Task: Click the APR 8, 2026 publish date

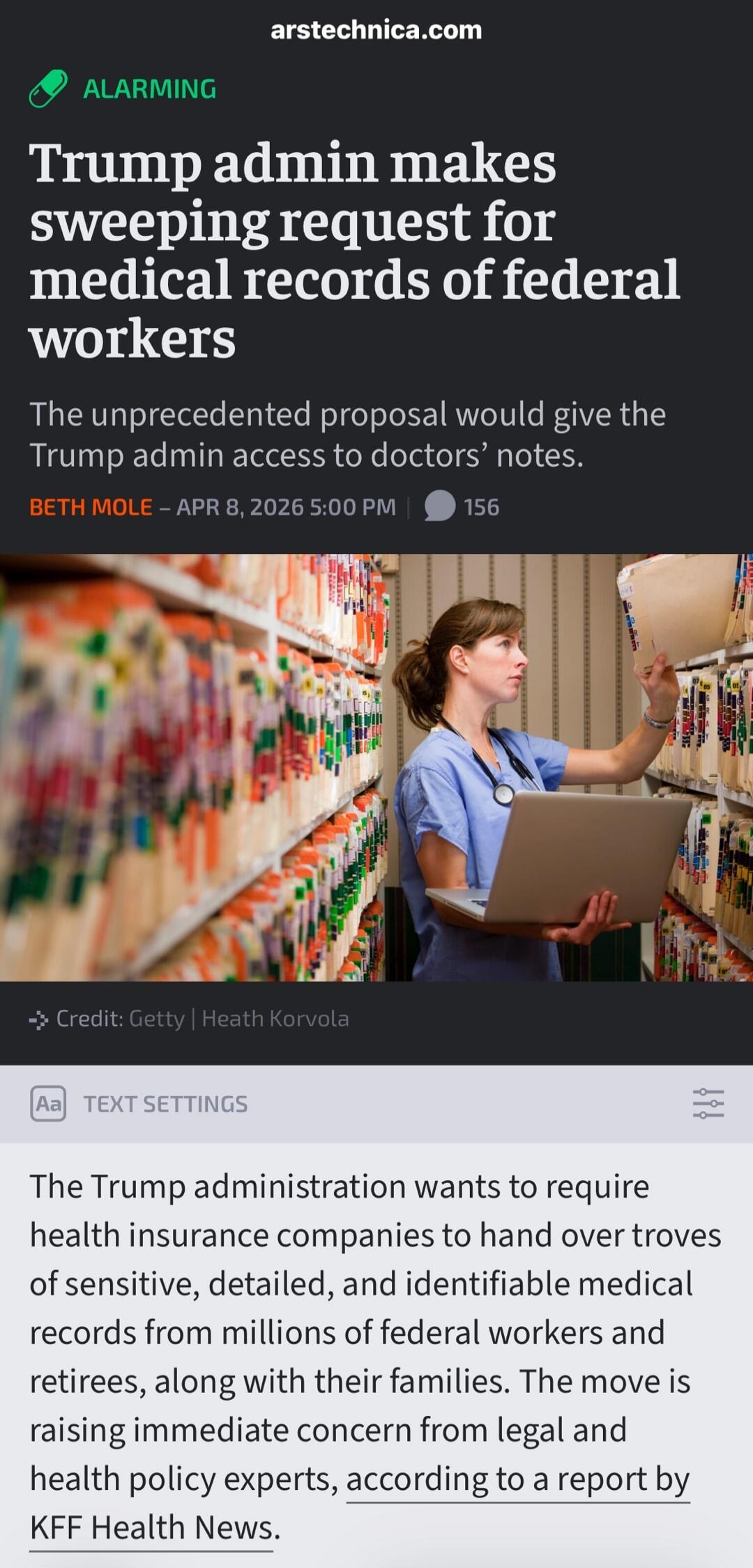Action: tap(286, 506)
